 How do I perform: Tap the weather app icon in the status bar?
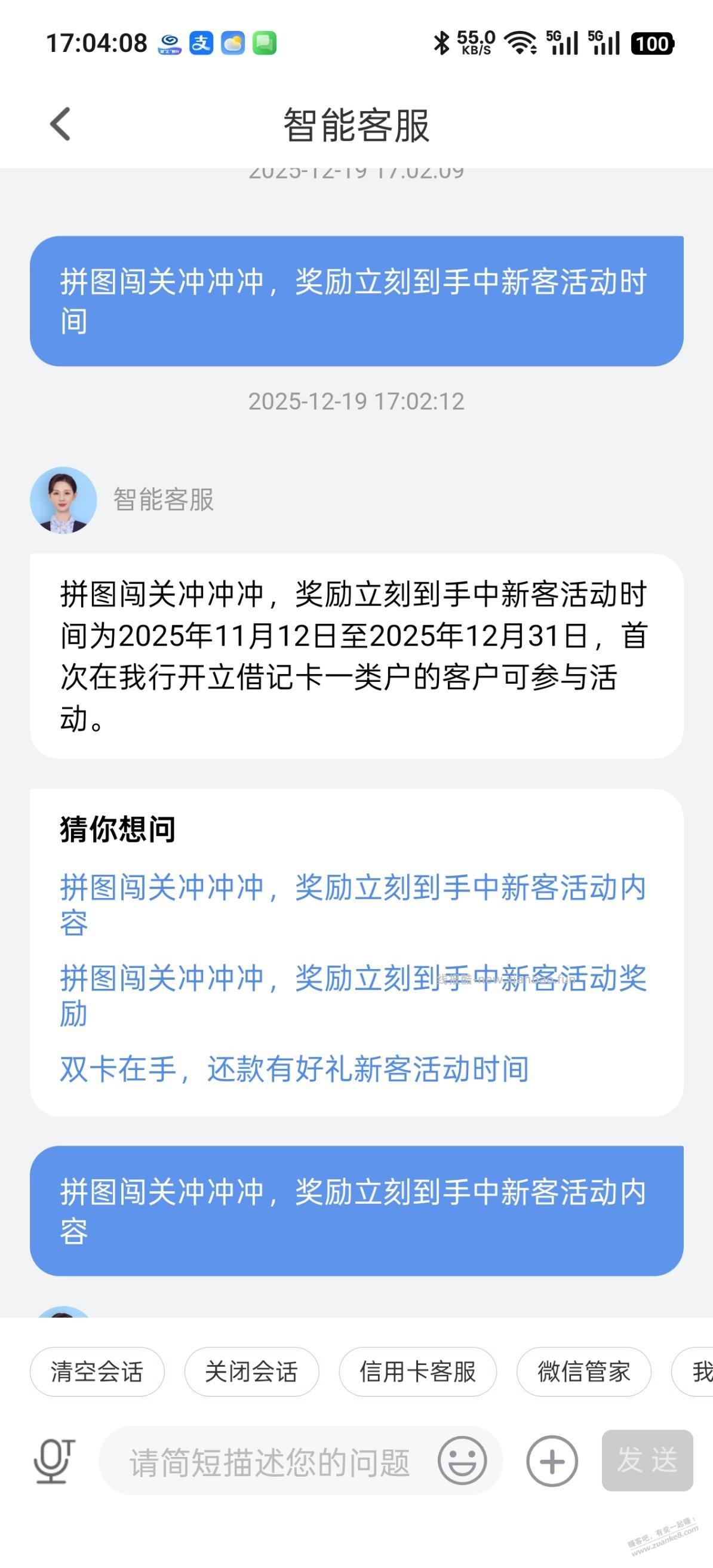tap(233, 42)
